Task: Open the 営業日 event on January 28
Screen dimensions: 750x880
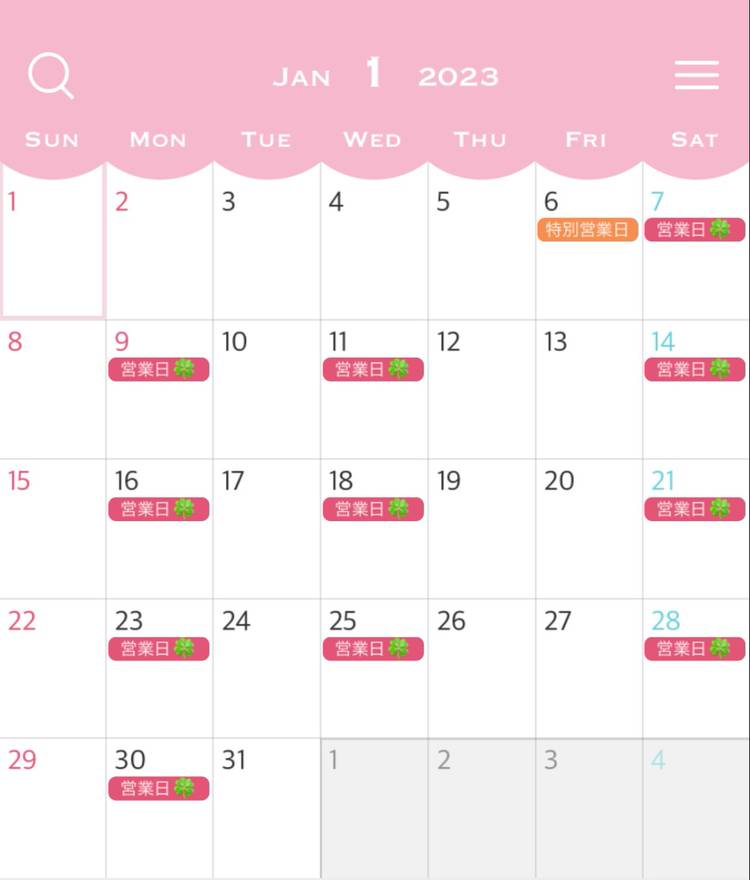Action: tap(694, 649)
